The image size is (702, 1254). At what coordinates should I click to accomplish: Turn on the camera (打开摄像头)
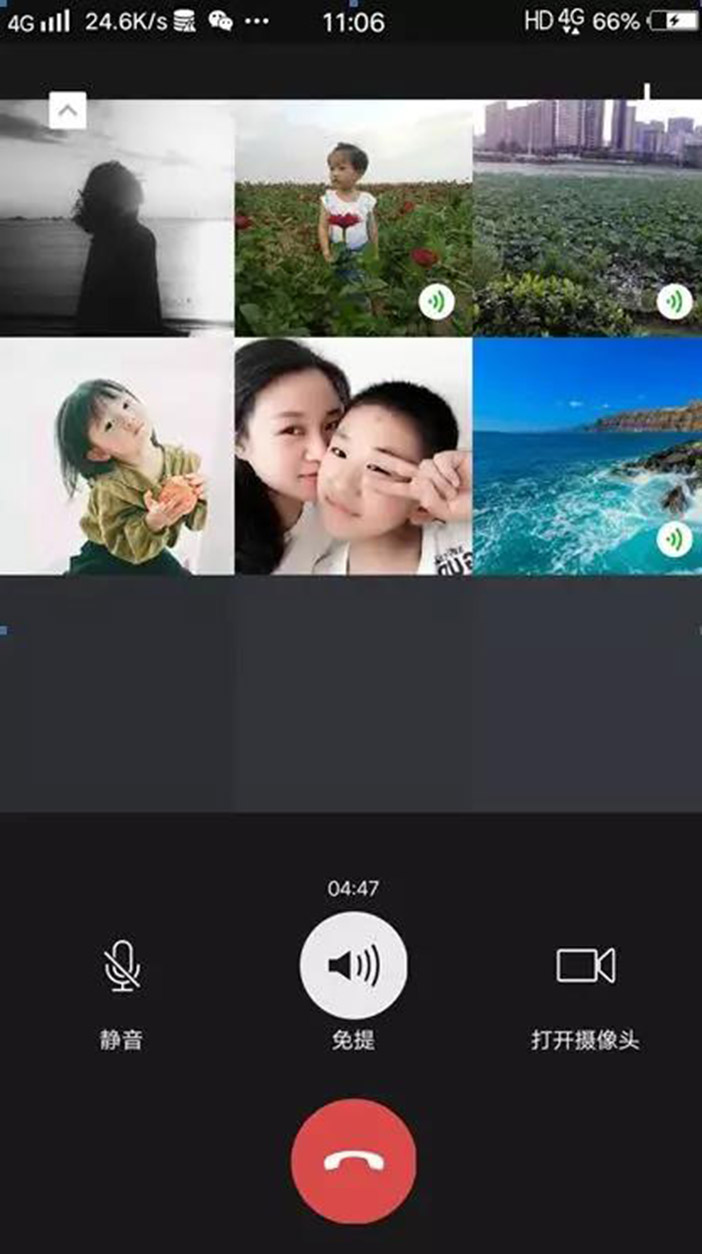coord(585,966)
